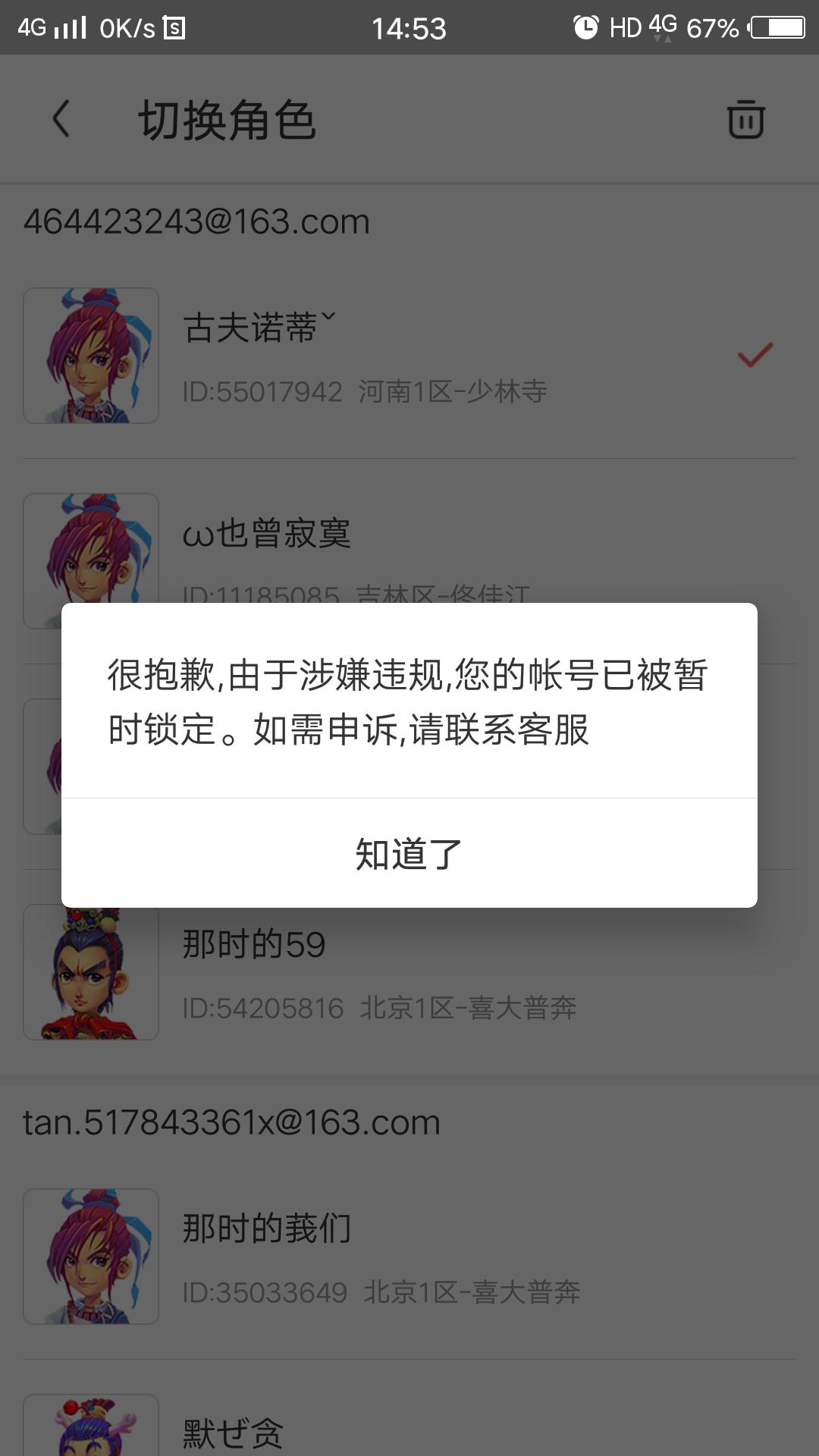Open the trash delete icon
Screen dimensions: 819x1456
(x=745, y=119)
